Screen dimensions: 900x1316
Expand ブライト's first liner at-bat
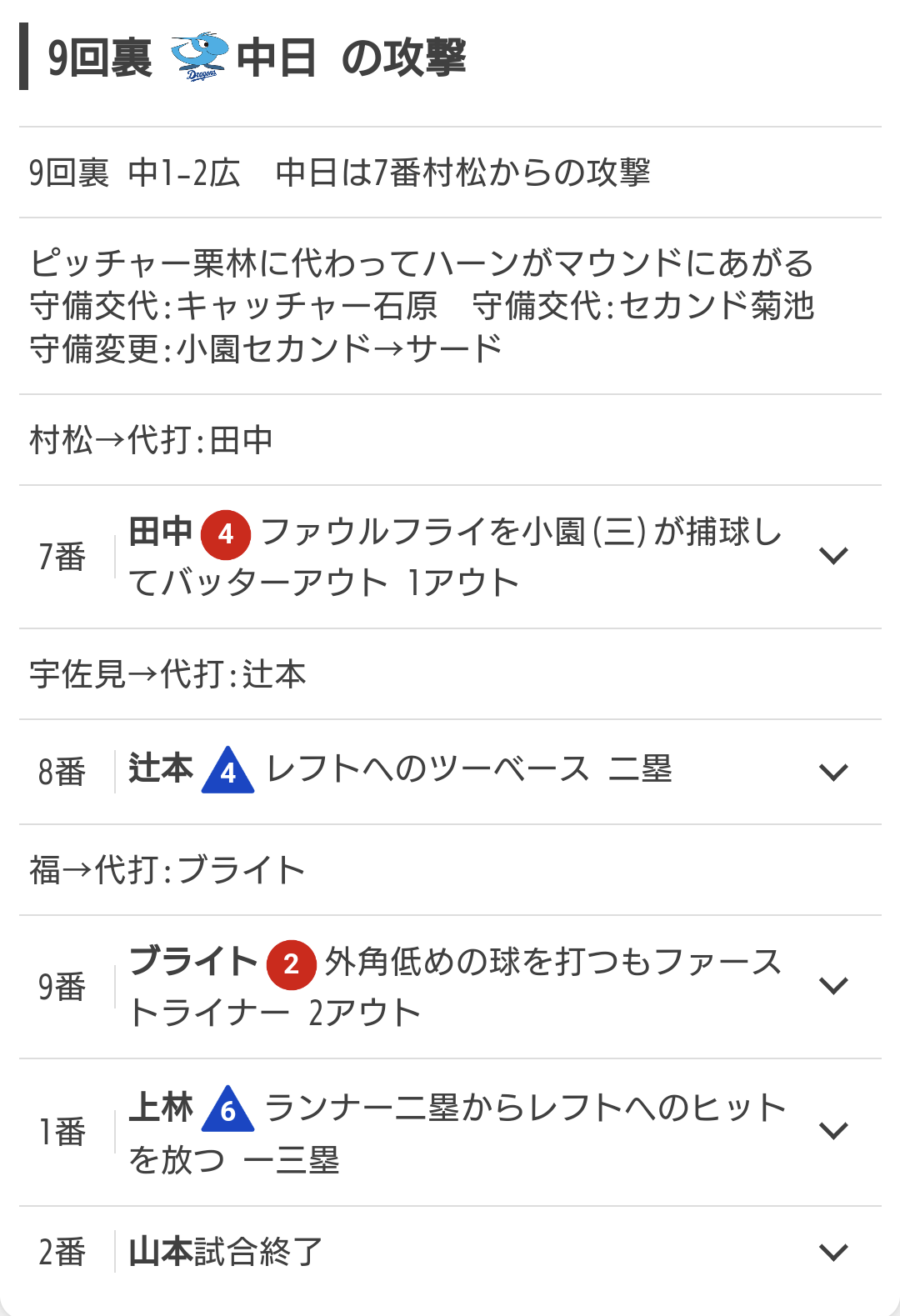point(833,986)
